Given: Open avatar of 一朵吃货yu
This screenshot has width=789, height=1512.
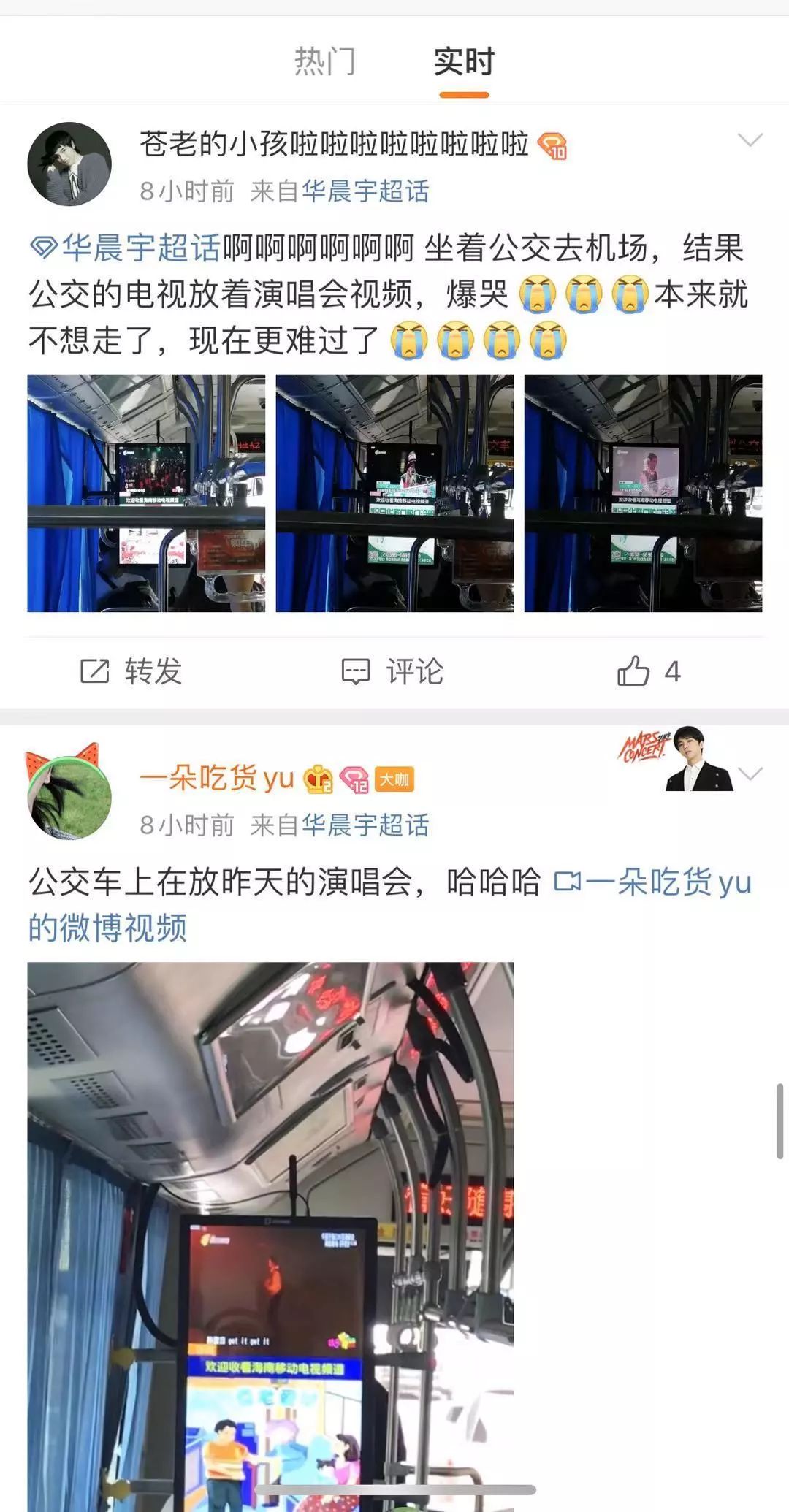Looking at the screenshot, I should coord(68,794).
